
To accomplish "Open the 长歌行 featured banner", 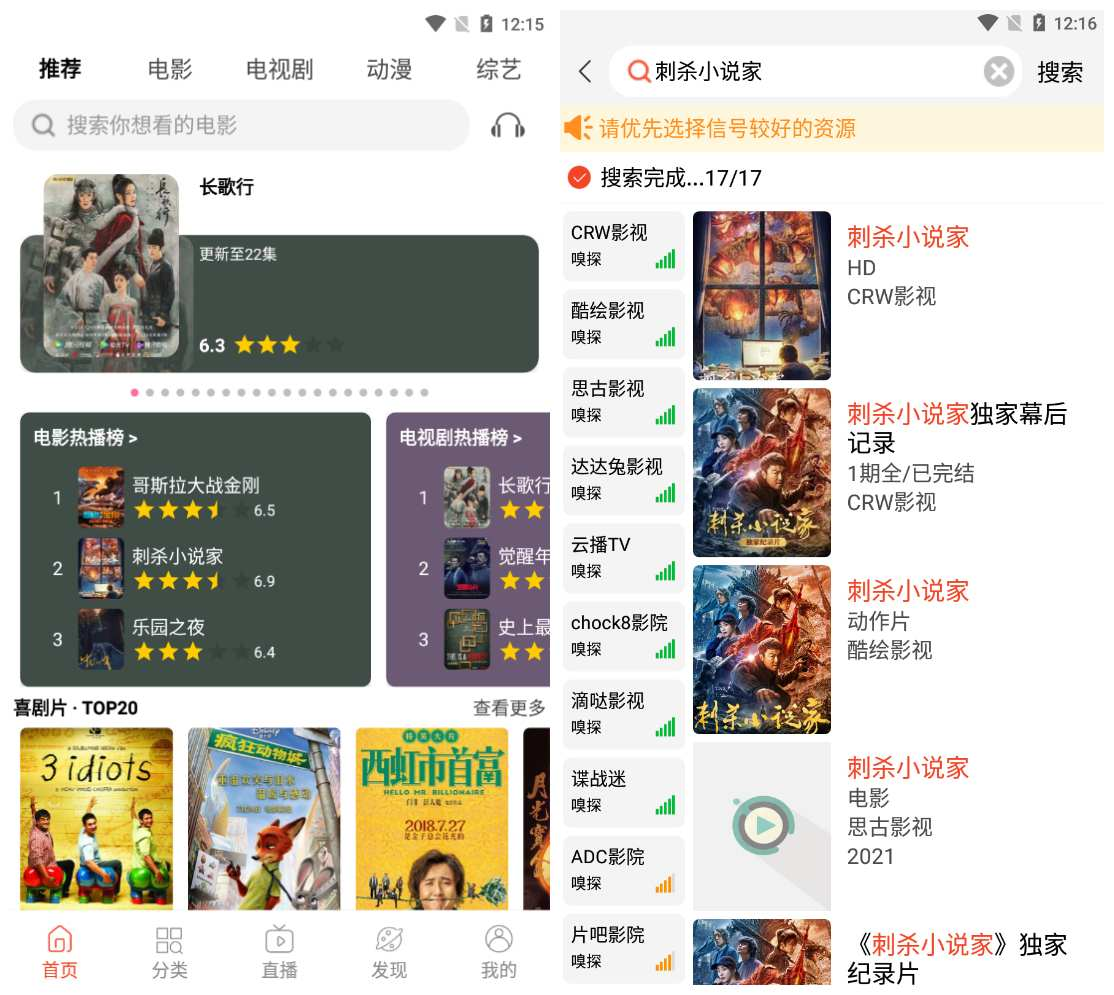I will tap(280, 290).
